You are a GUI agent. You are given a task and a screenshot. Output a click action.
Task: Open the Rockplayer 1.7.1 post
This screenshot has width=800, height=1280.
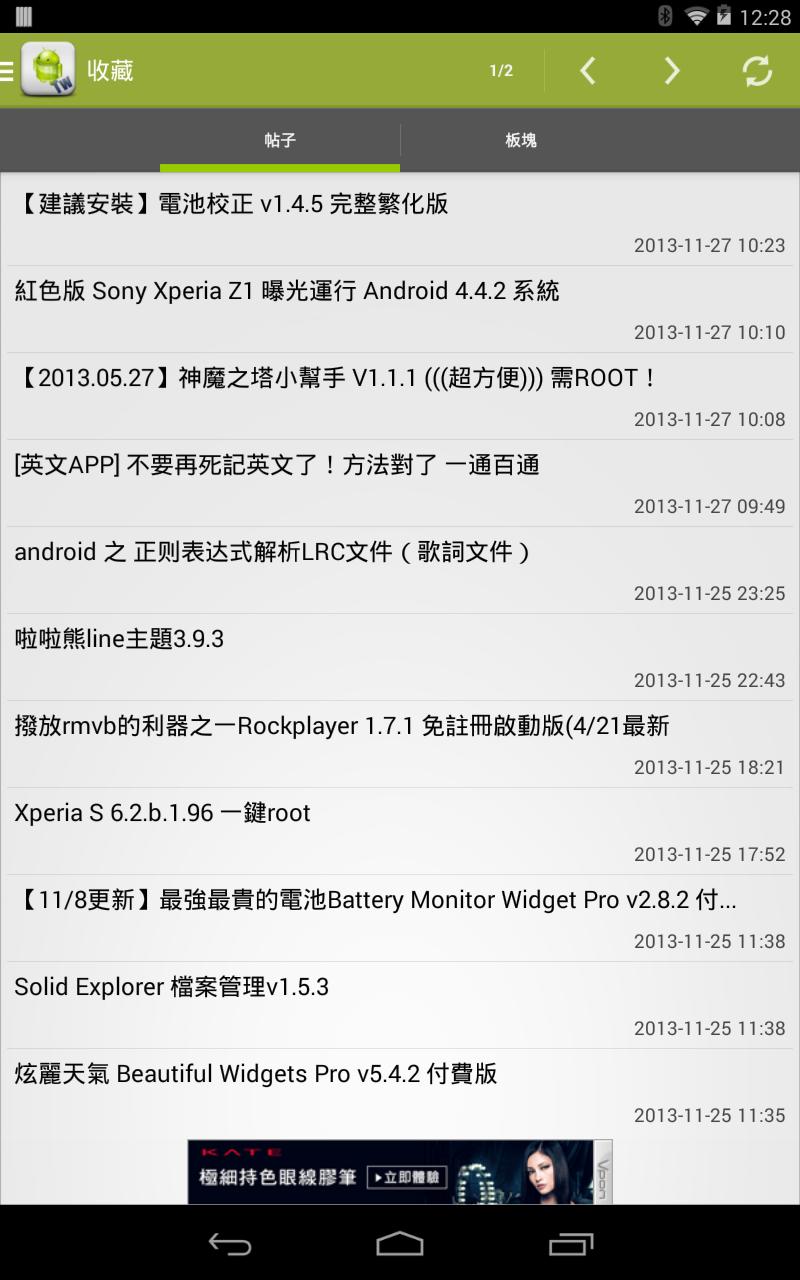coord(400,744)
